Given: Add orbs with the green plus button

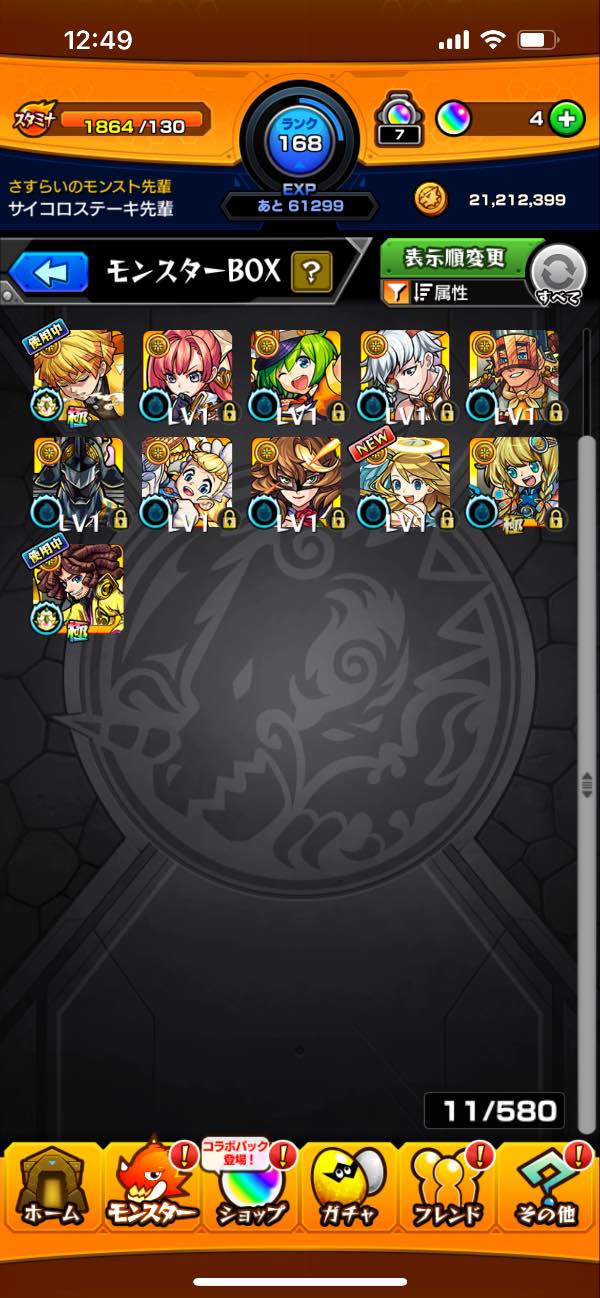Looking at the screenshot, I should (x=567, y=119).
